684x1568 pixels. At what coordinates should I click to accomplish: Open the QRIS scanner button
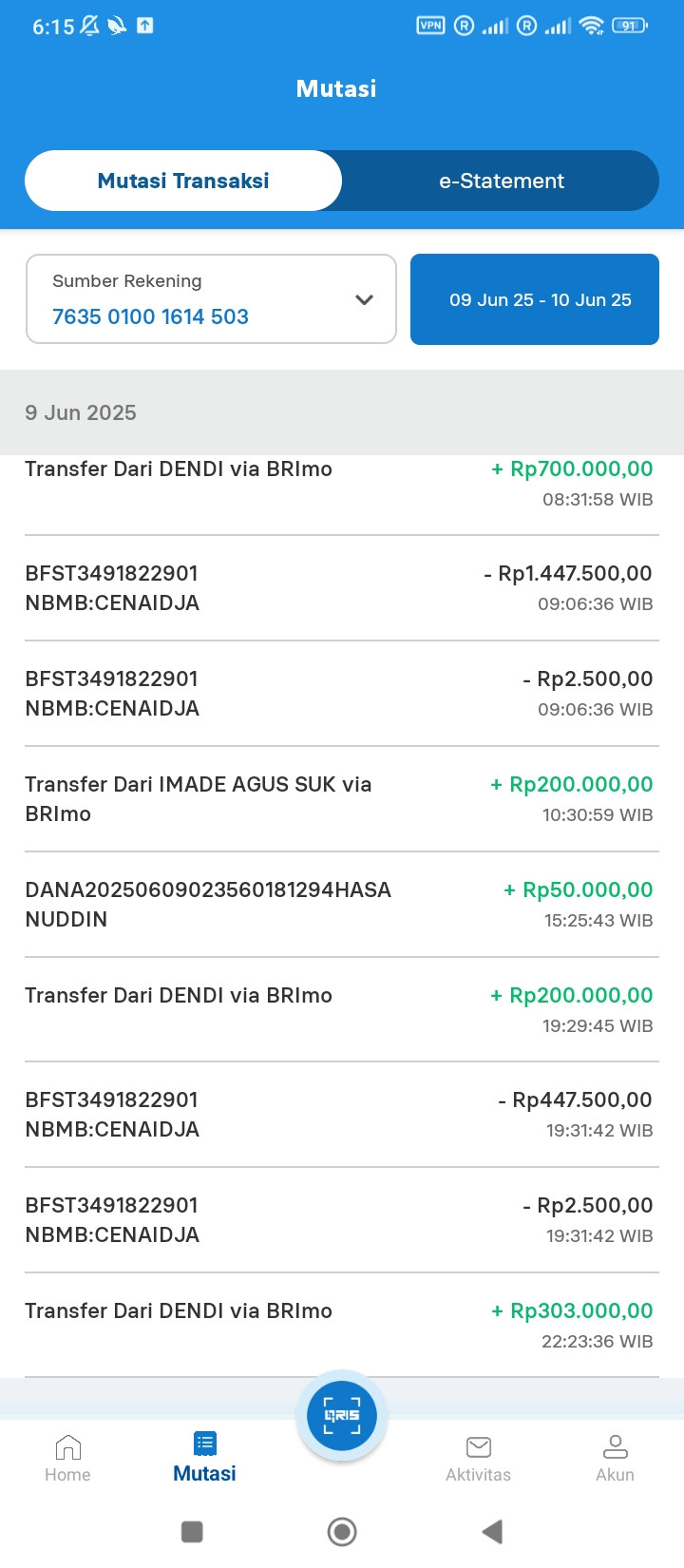(x=342, y=1415)
